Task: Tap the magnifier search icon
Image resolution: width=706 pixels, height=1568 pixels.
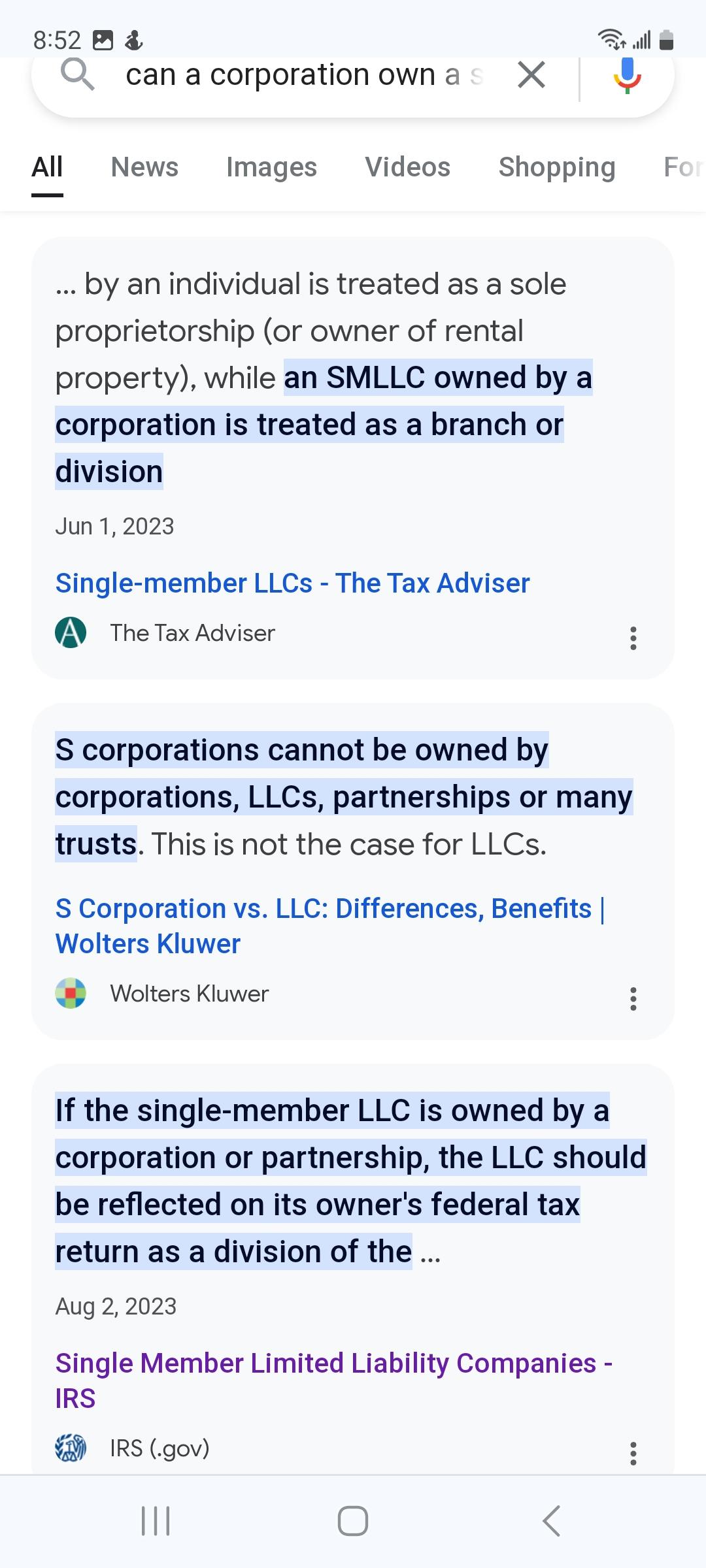Action: [78, 74]
